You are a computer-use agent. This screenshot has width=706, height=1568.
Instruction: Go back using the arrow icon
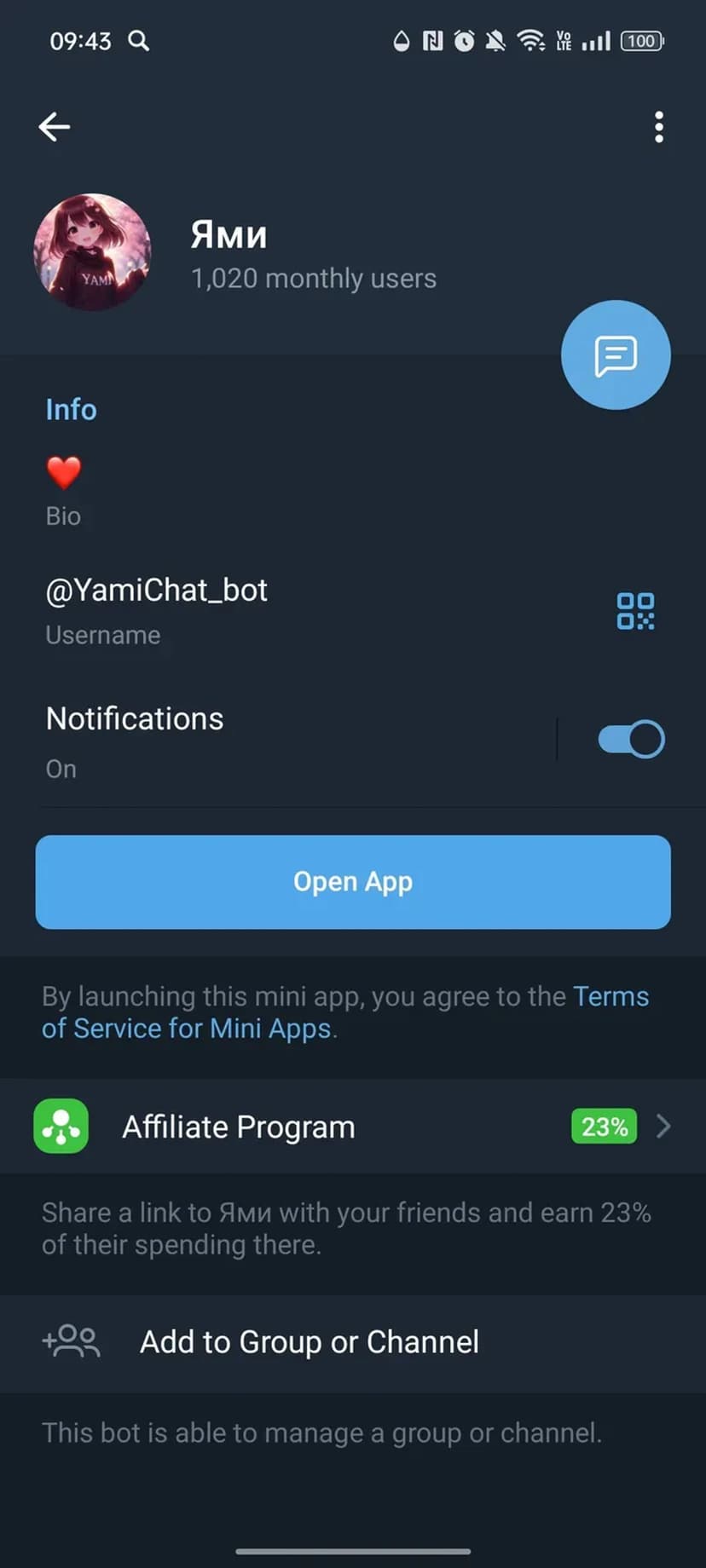tap(55, 127)
